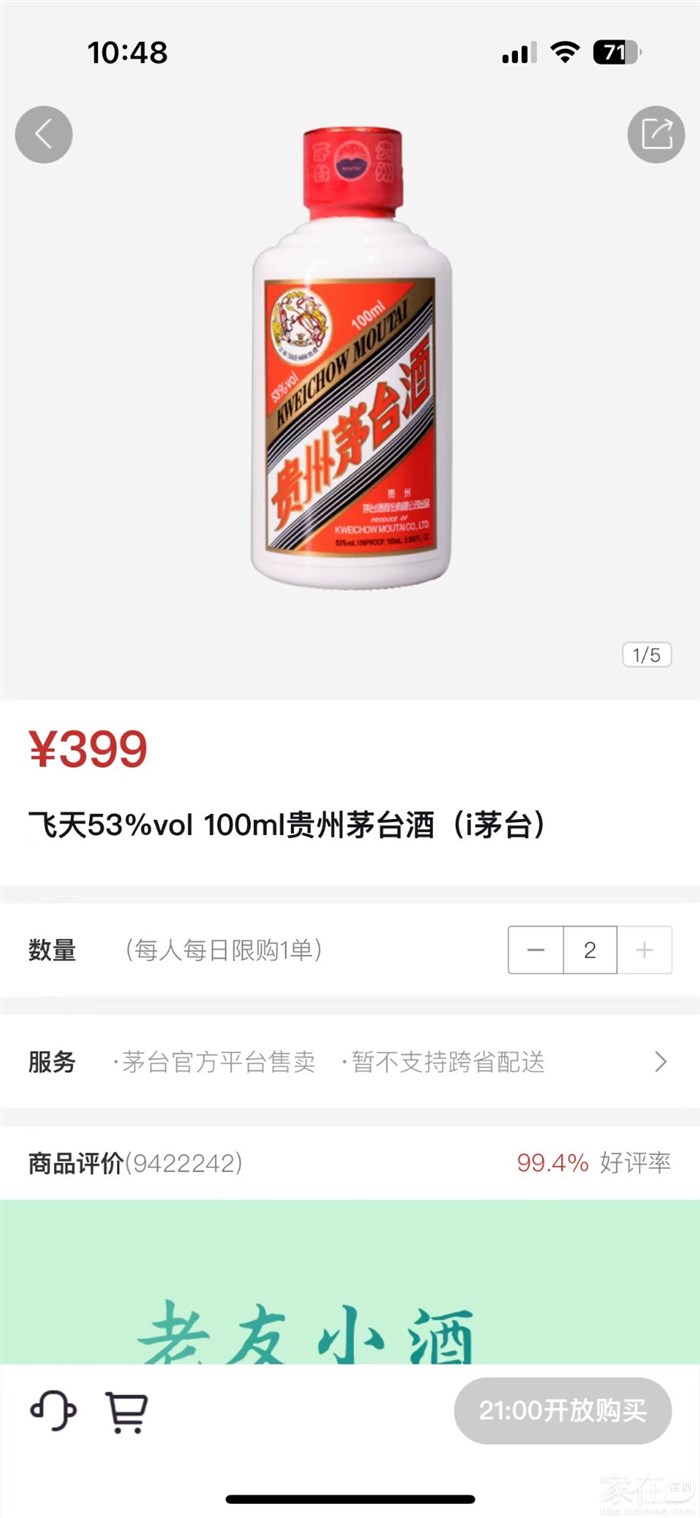Screen dimensions: 700x1518
Task: Open 商品评价 product reviews
Action: pyautogui.click(x=135, y=1163)
